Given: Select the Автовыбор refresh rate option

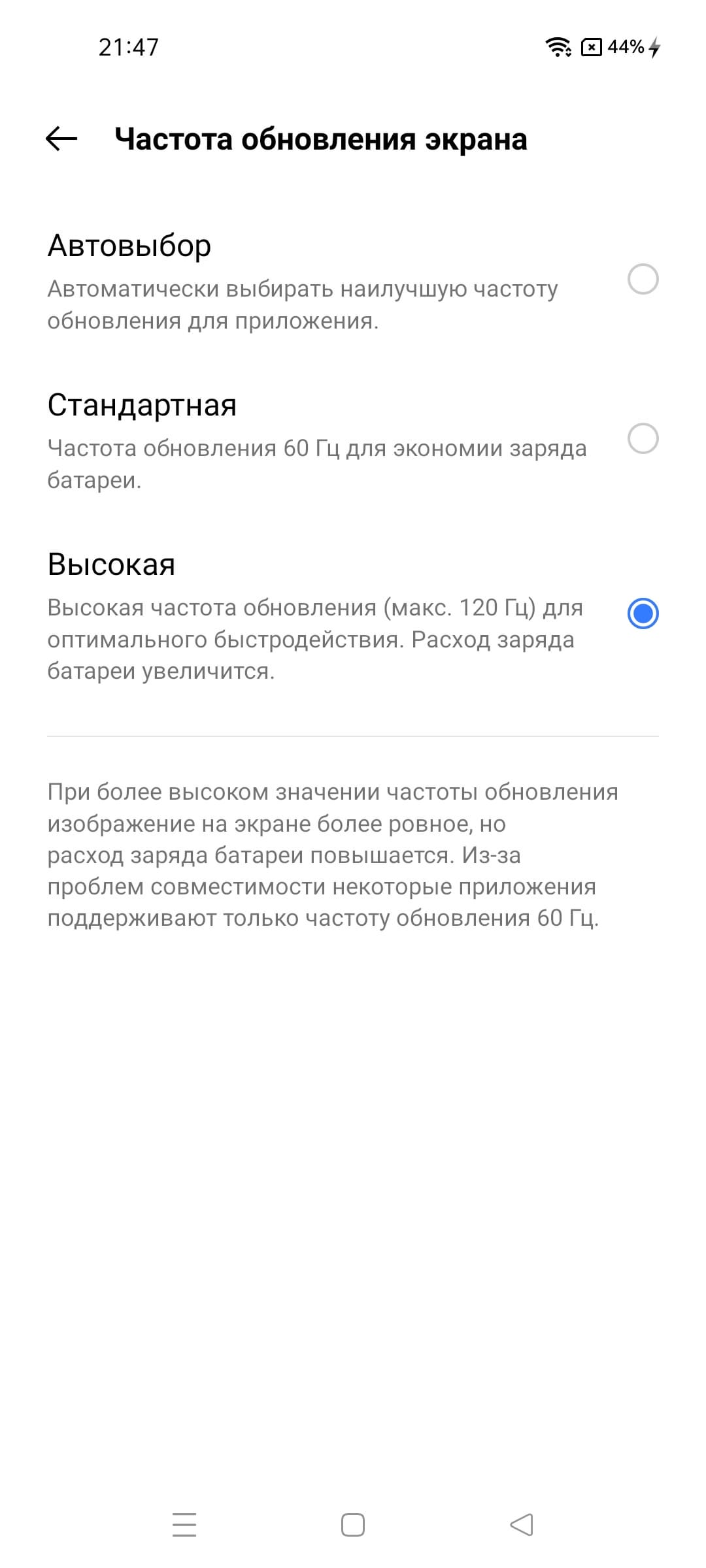Looking at the screenshot, I should (x=643, y=280).
